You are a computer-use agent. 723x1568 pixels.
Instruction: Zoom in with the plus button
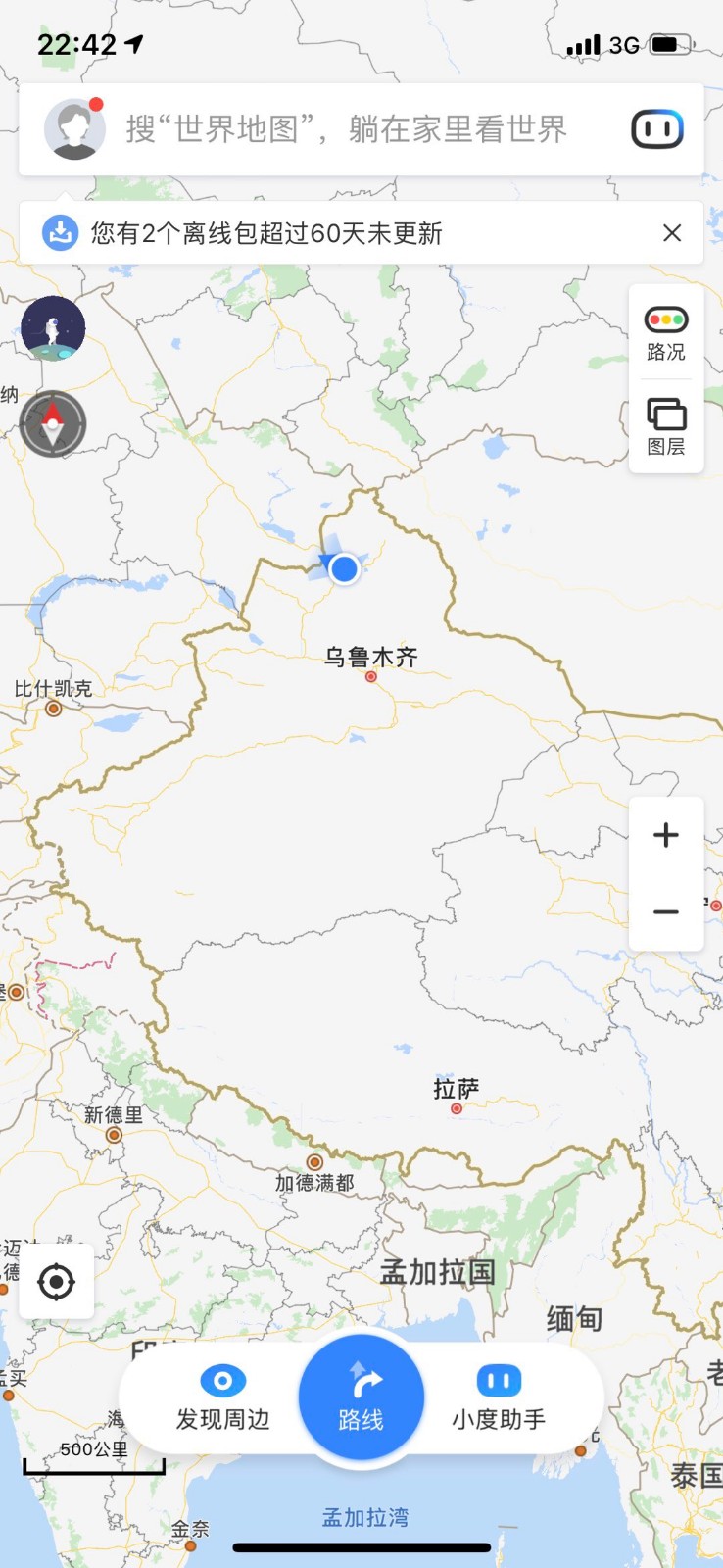click(x=666, y=835)
